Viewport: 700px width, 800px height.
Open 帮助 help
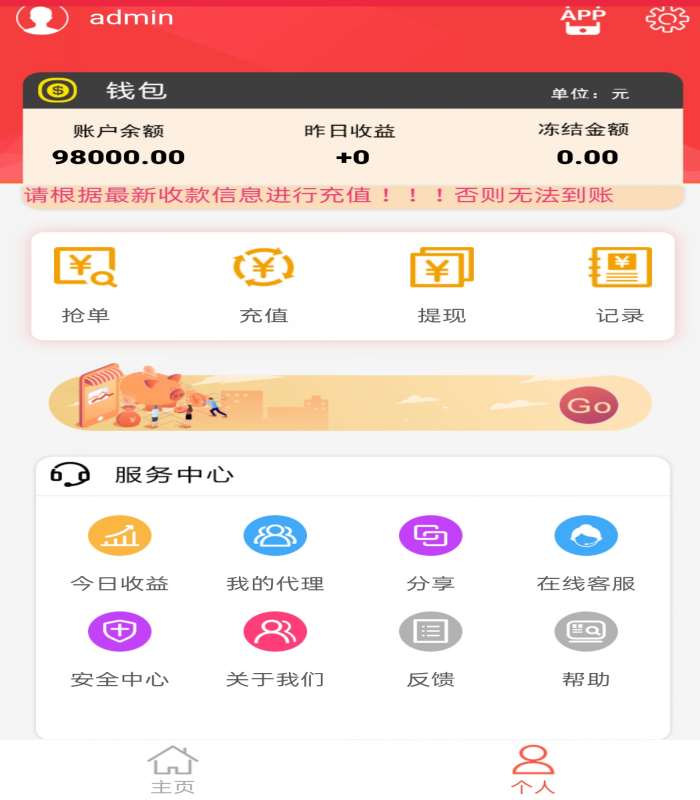pyautogui.click(x=586, y=648)
